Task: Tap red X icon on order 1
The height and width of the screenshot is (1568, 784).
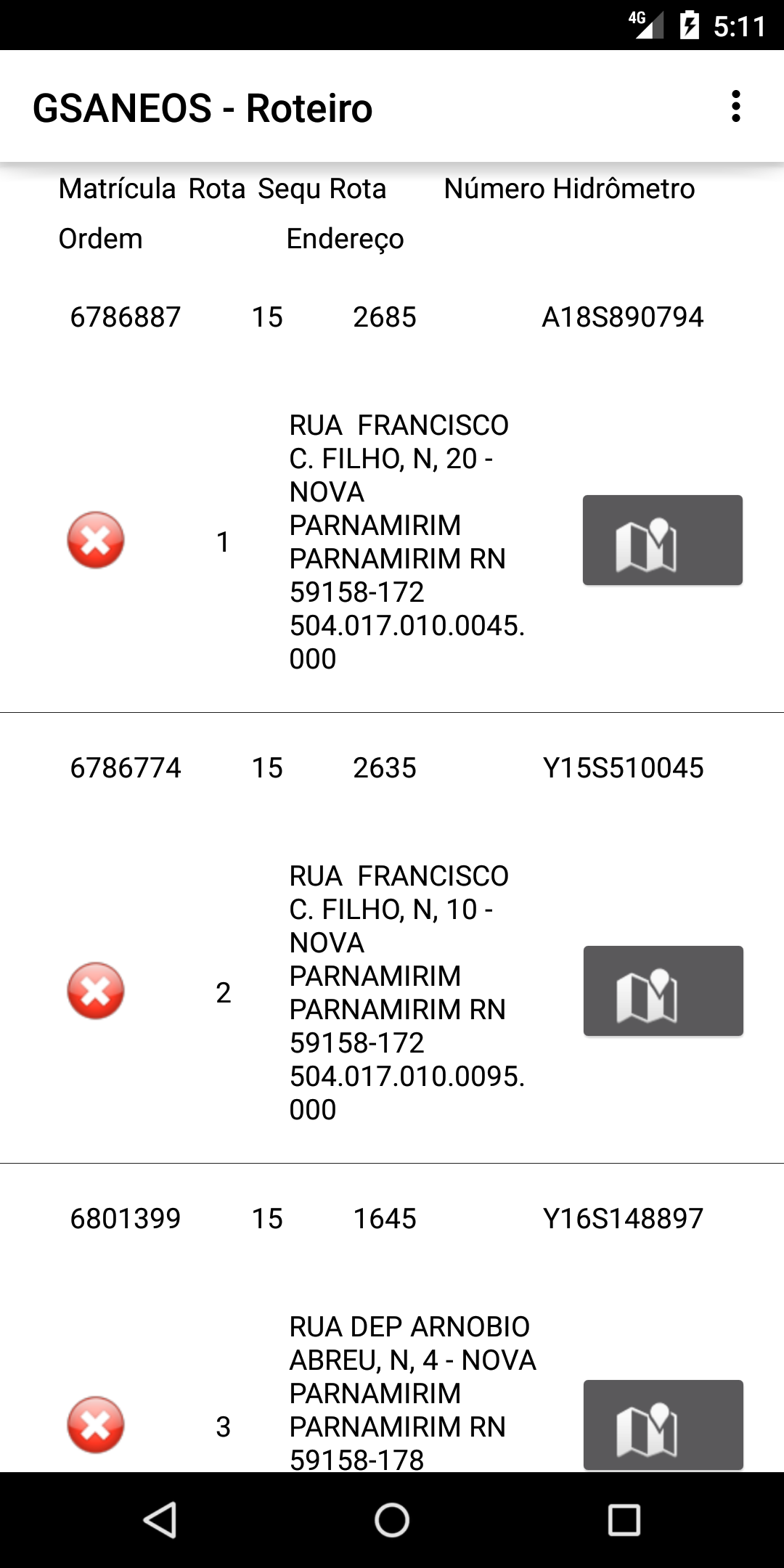Action: click(96, 540)
